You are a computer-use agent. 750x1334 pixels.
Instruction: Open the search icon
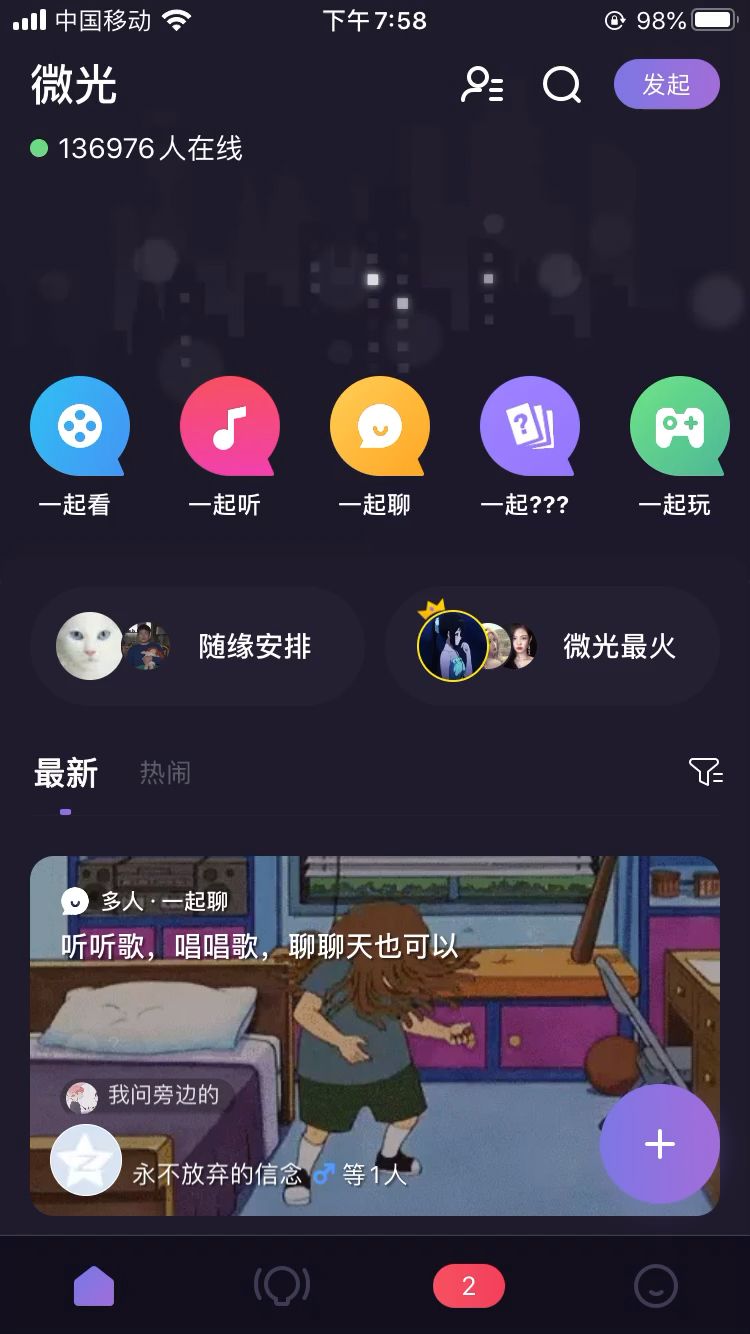[x=562, y=85]
